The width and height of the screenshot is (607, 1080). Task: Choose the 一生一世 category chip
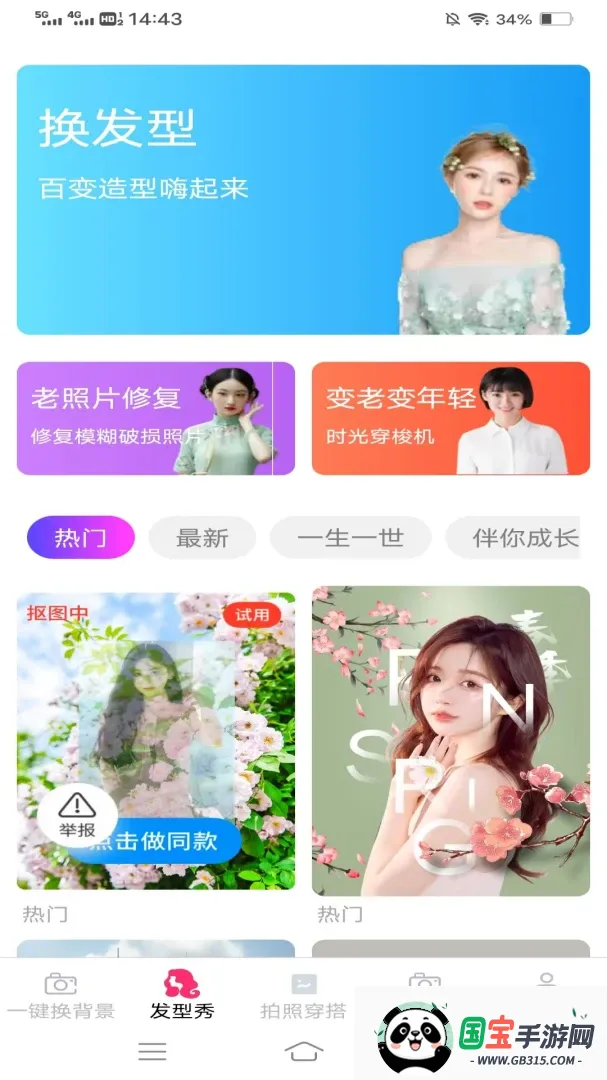(350, 537)
